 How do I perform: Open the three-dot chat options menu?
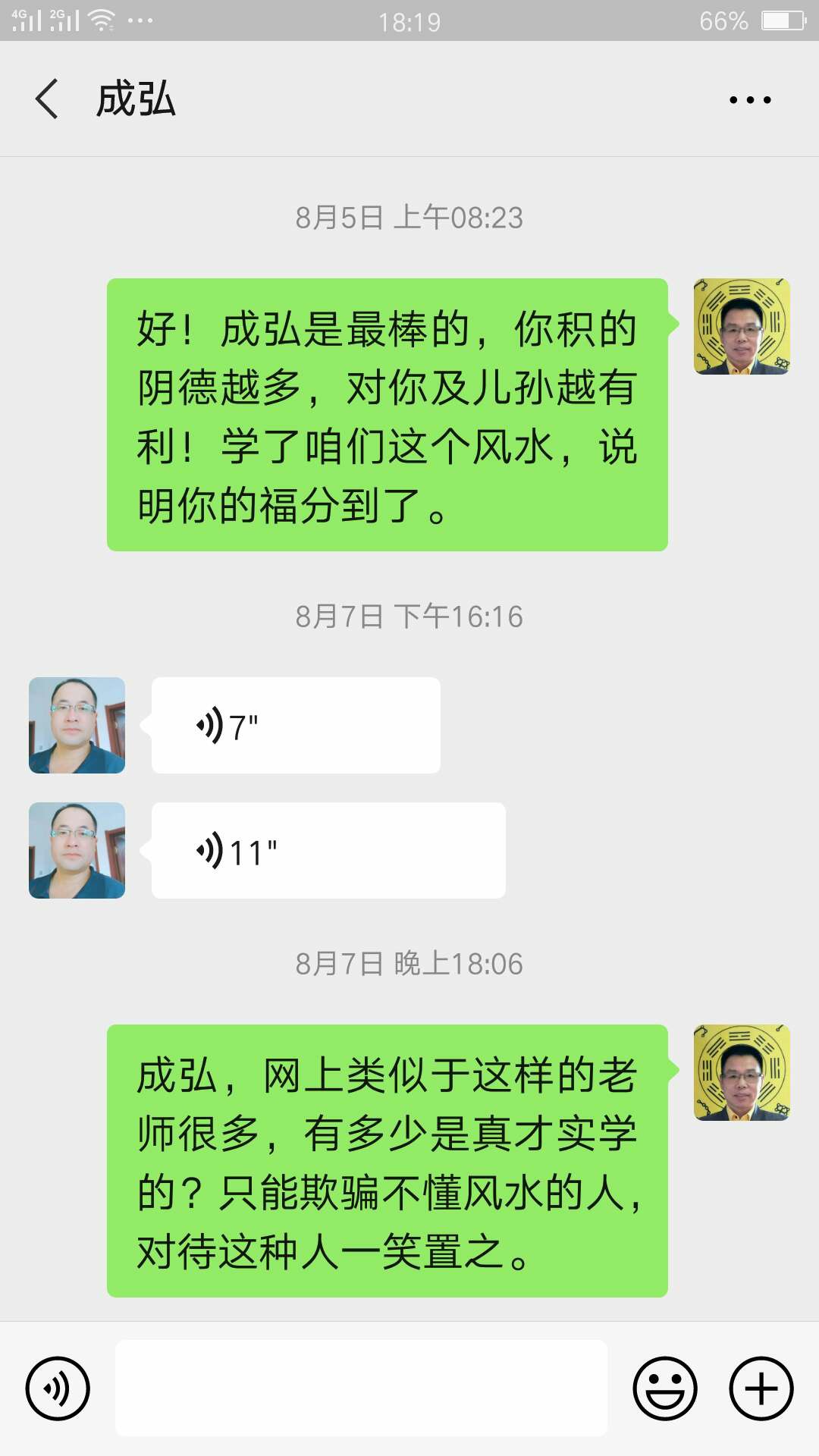coord(749,99)
